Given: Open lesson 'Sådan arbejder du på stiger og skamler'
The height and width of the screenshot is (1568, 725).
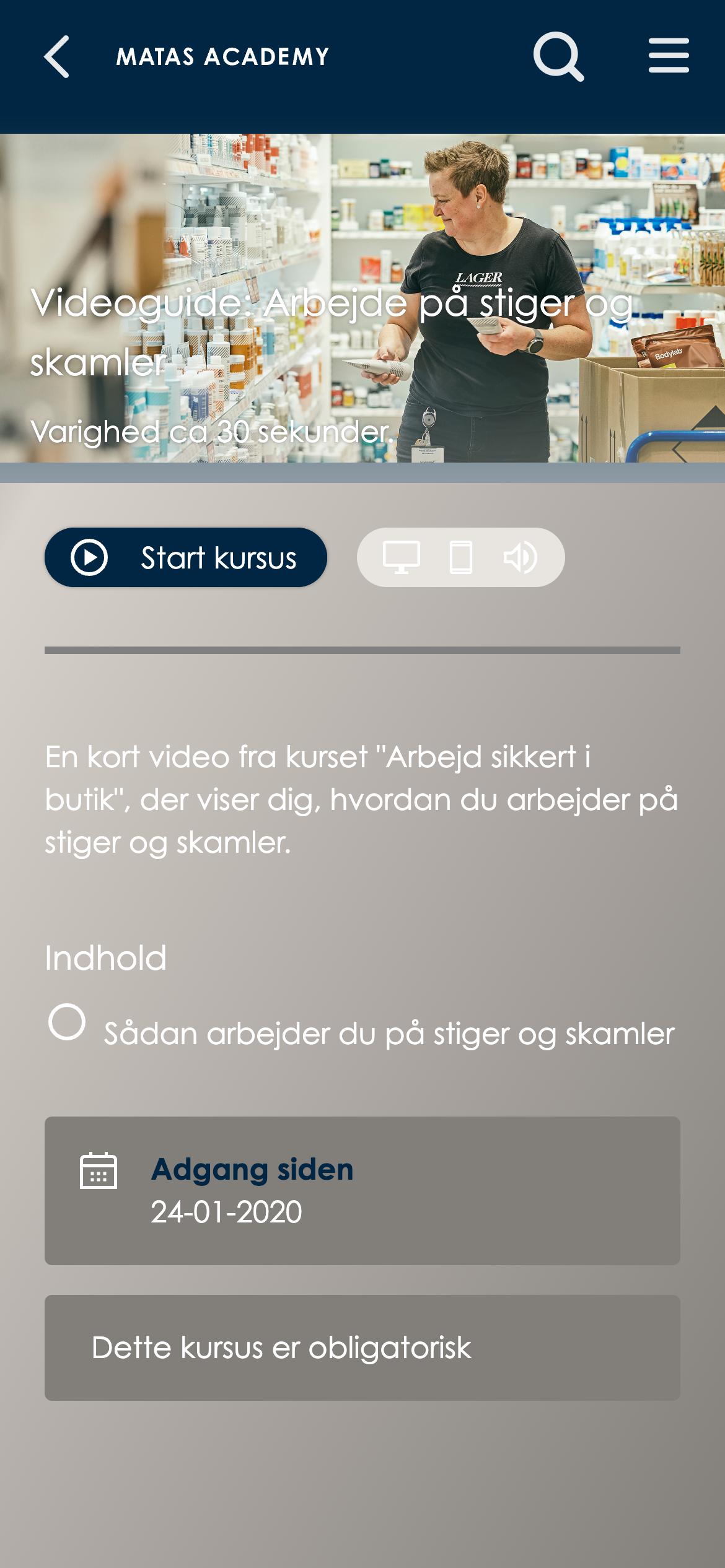Looking at the screenshot, I should pyautogui.click(x=362, y=1032).
